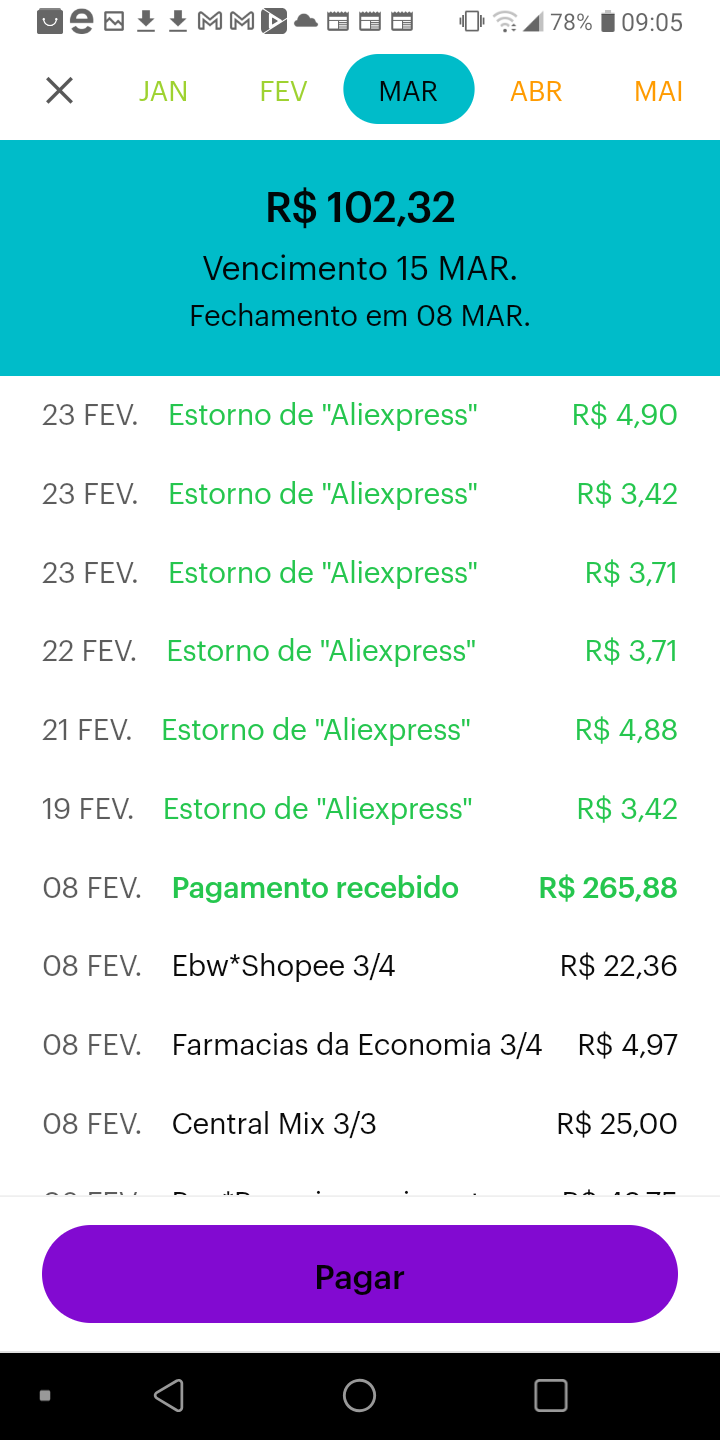Open the Farmacias da Economia 3/4 transaction
The width and height of the screenshot is (720, 1440).
point(360,1045)
